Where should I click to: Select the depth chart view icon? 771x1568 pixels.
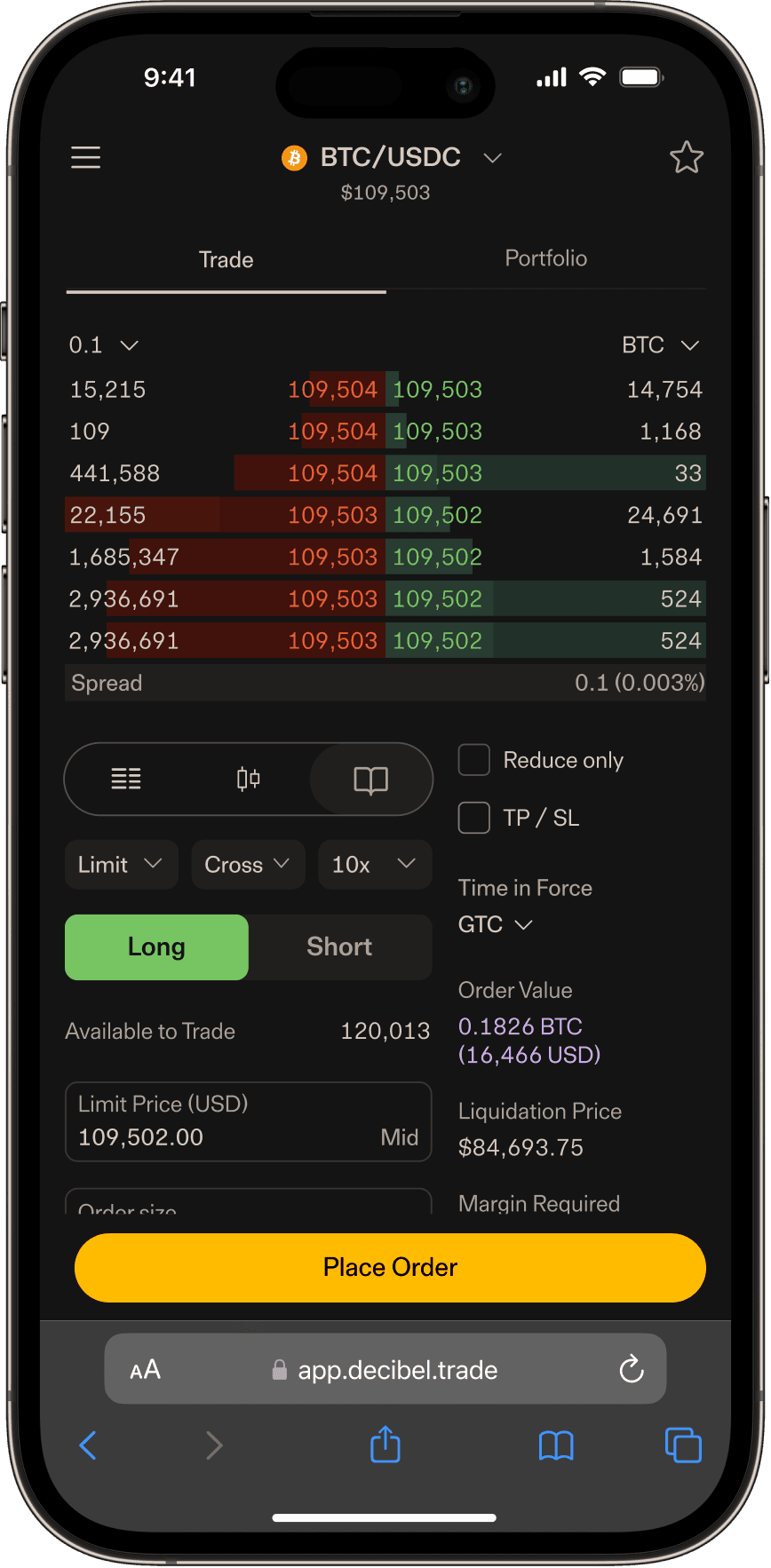pyautogui.click(x=248, y=779)
